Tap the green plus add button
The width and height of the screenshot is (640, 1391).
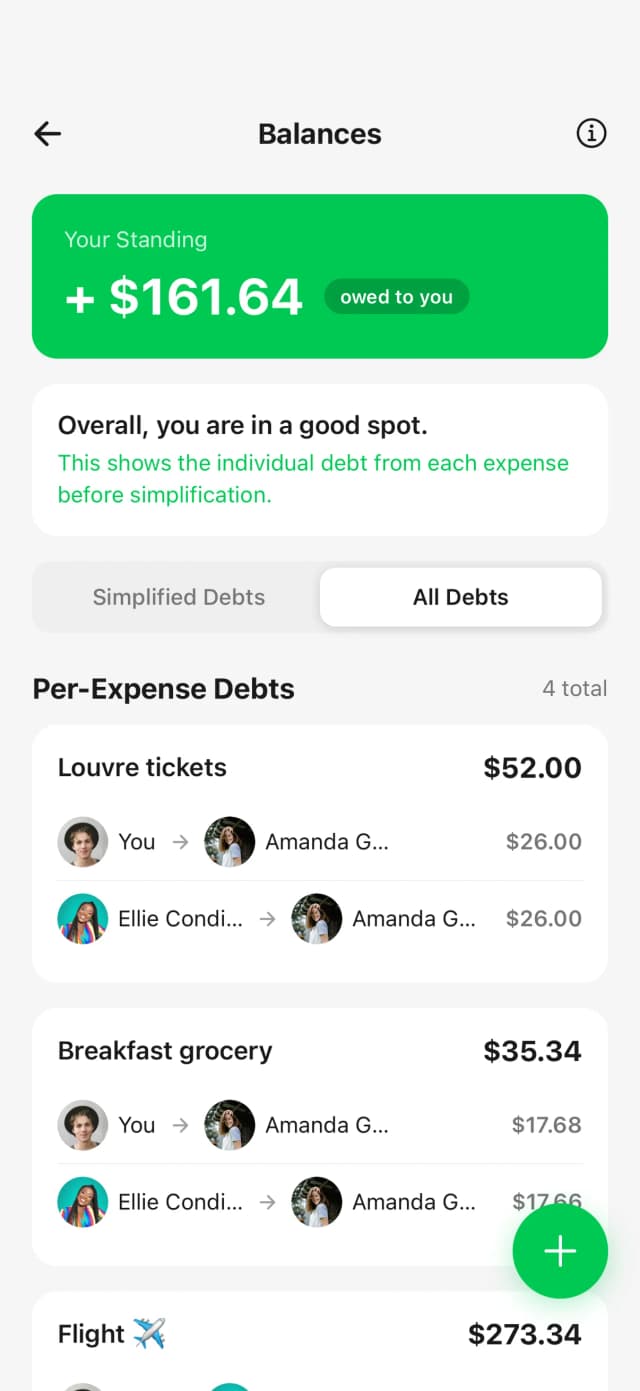click(560, 1251)
